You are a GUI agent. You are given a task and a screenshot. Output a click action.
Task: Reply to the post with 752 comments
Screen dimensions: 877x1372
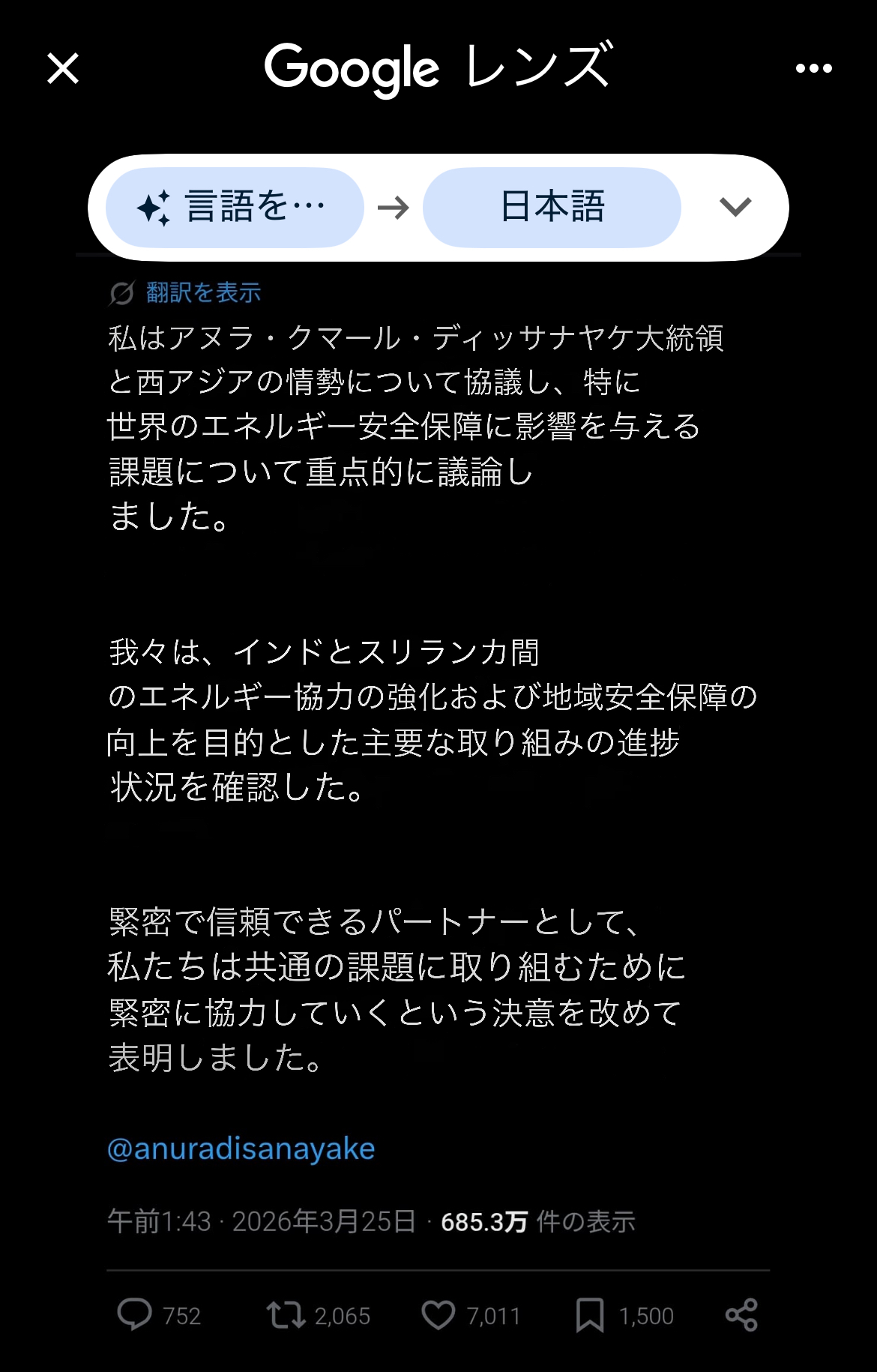(x=135, y=1315)
